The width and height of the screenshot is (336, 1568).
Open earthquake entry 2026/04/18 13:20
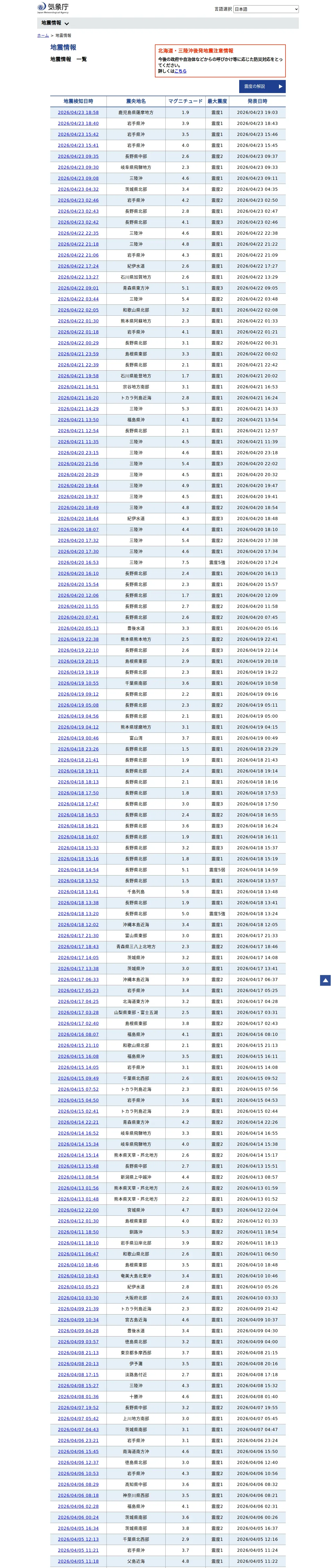click(x=78, y=914)
